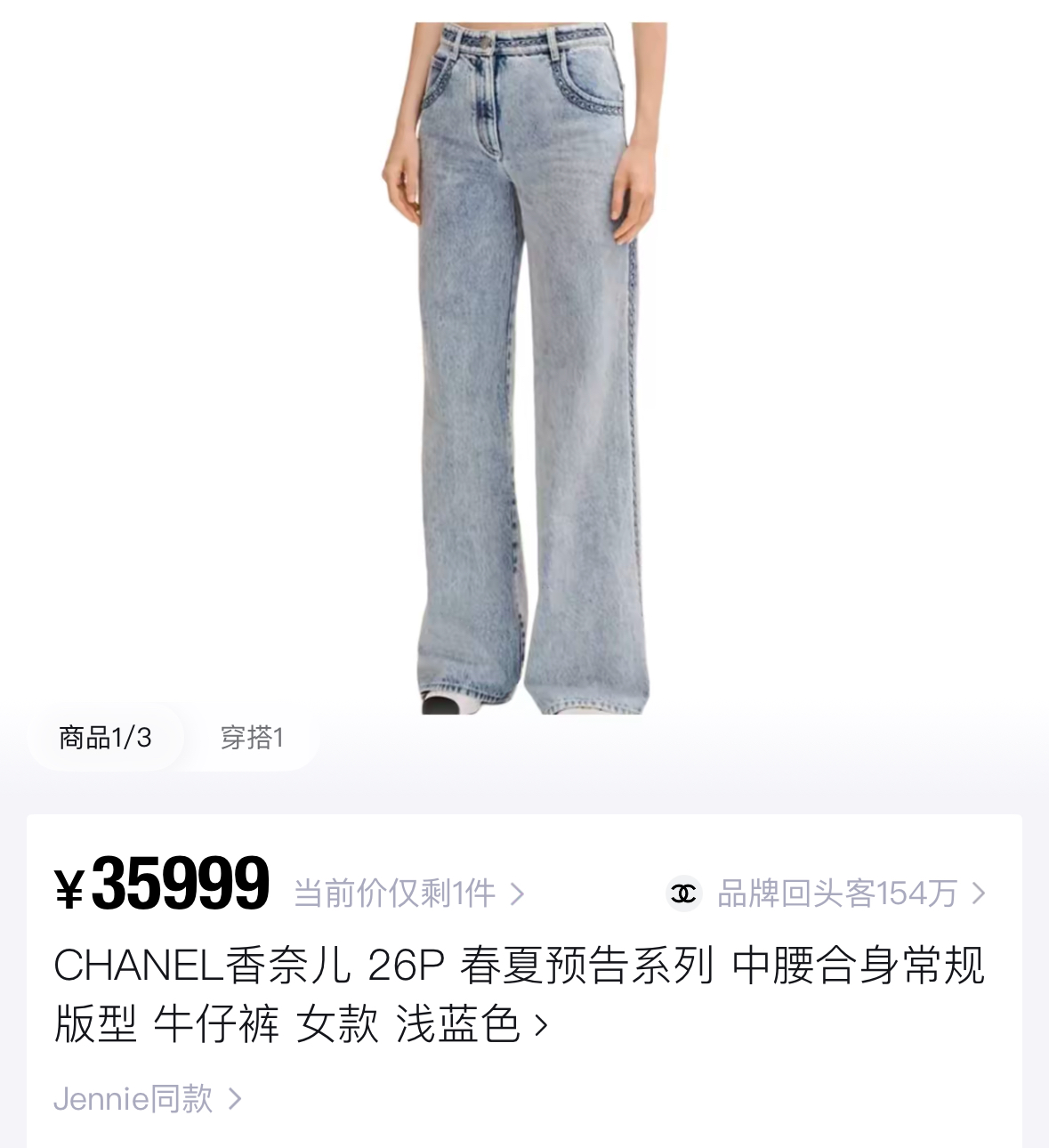Switch to the 穿搭1 tab
Image resolution: width=1049 pixels, height=1148 pixels.
(252, 737)
